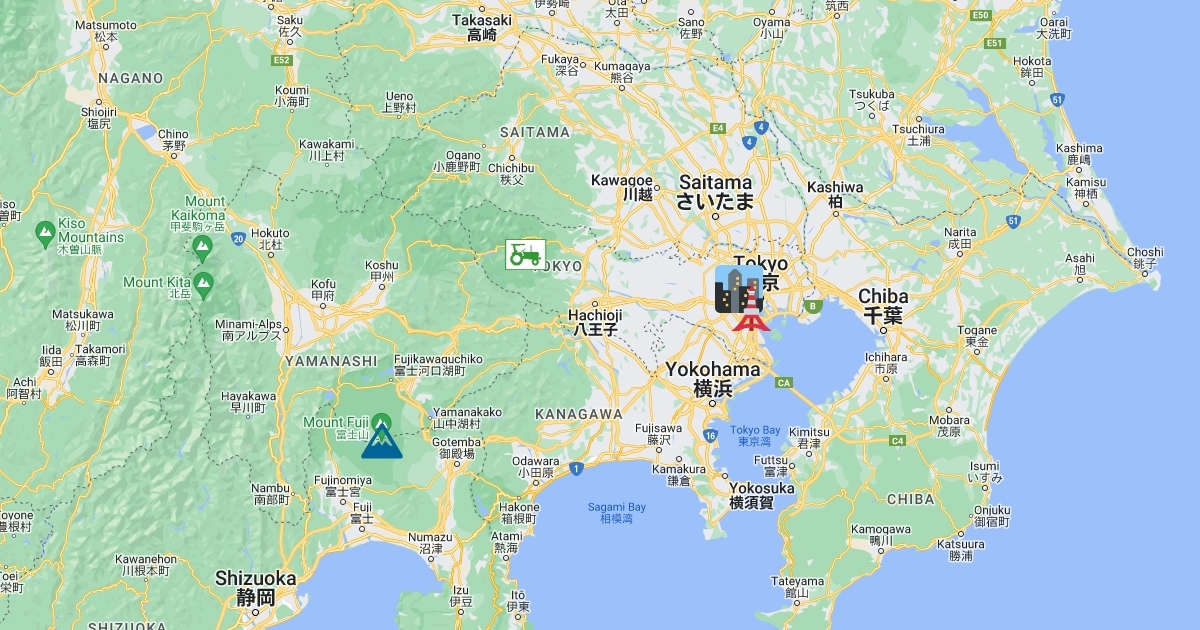Open the Mount Kaikoma place pin
The width and height of the screenshot is (1200, 630).
click(x=203, y=245)
